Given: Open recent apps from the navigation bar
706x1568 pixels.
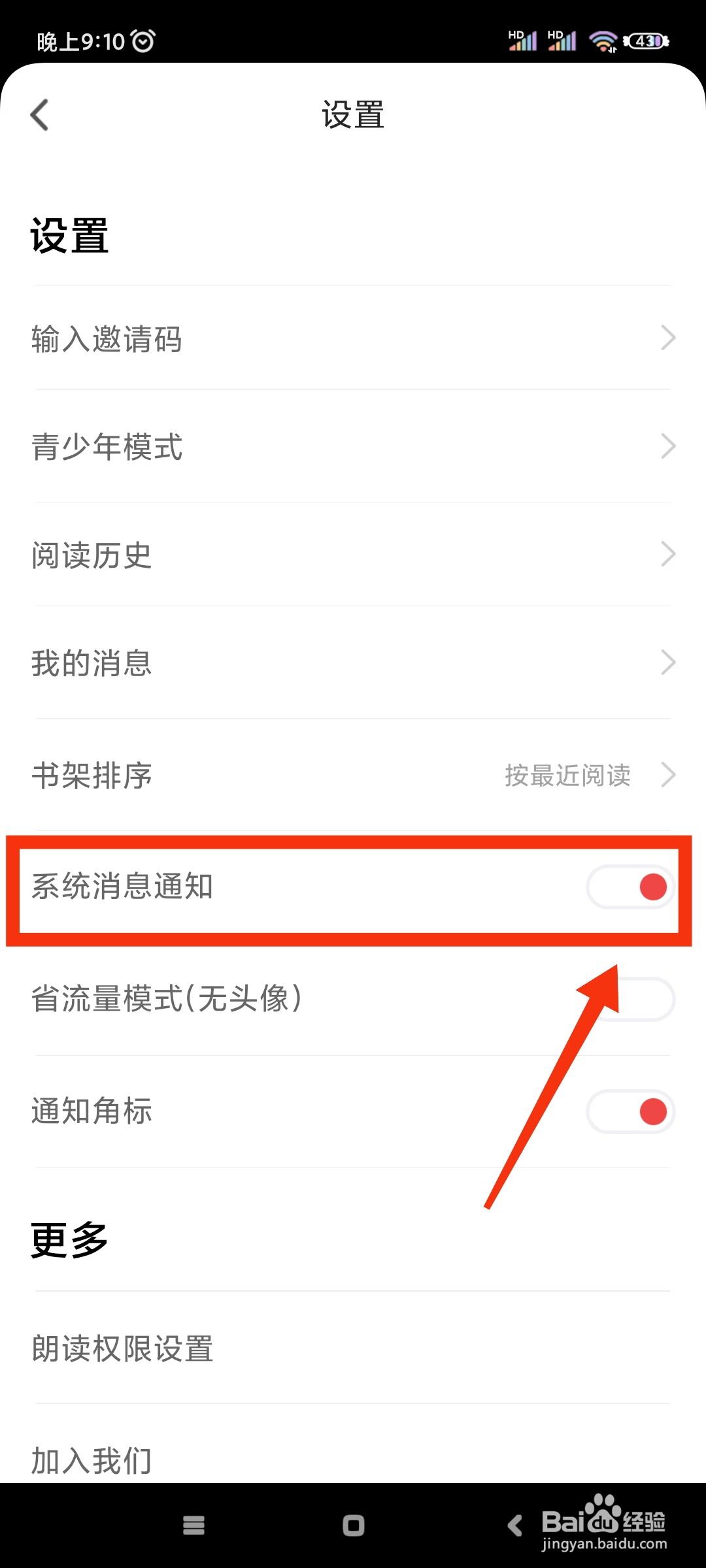Looking at the screenshot, I should pos(193,1526).
